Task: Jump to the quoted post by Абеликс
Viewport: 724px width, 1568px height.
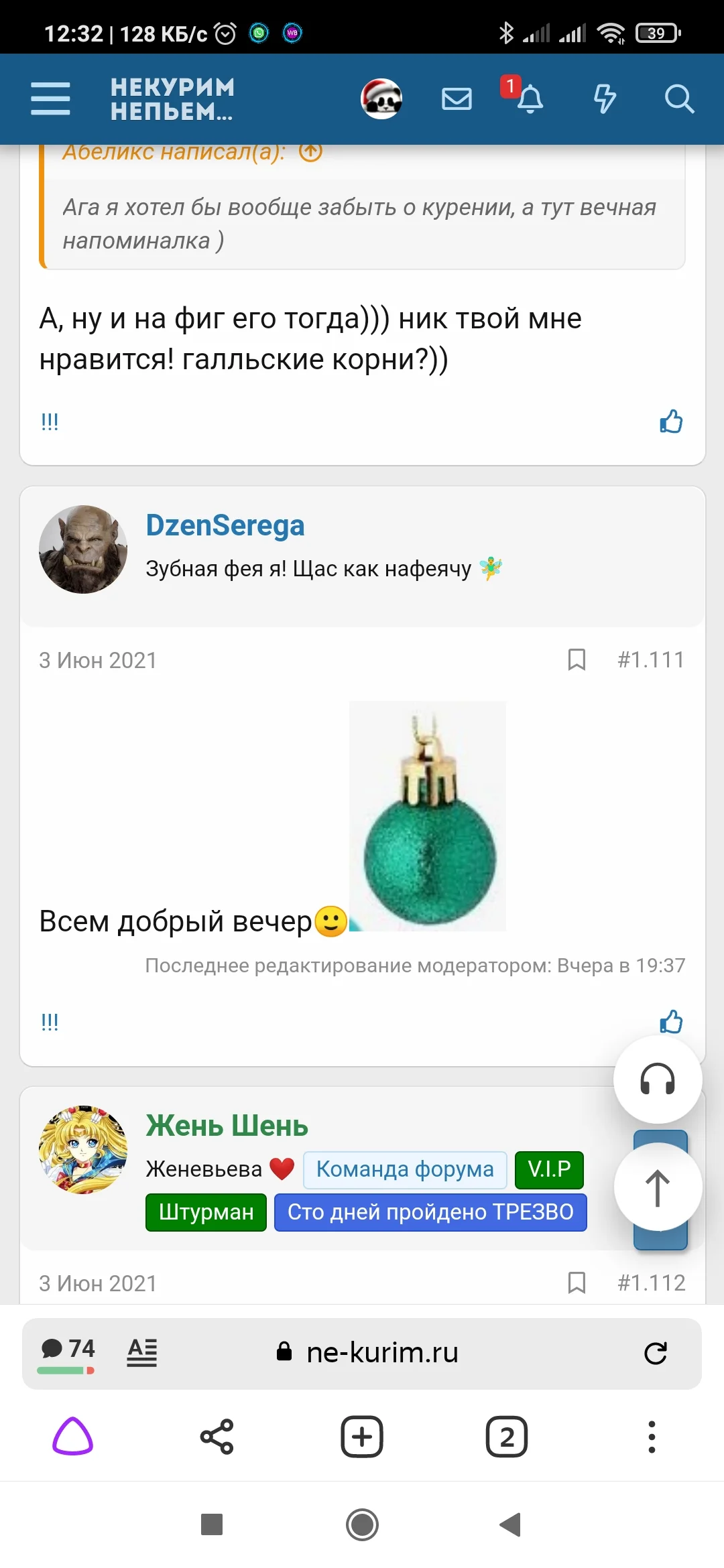Action: click(310, 151)
